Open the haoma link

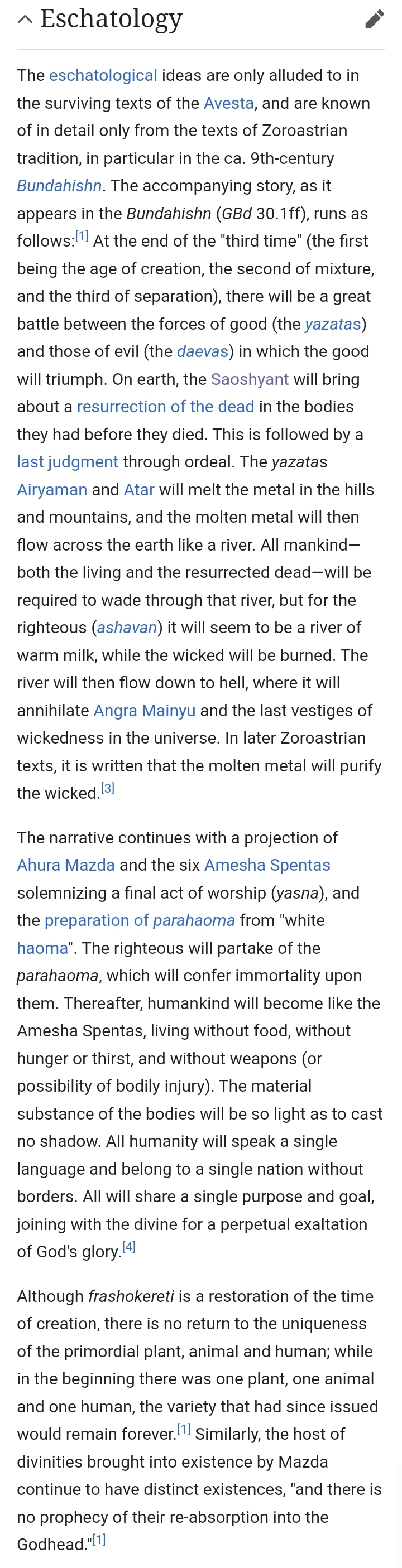(42, 948)
